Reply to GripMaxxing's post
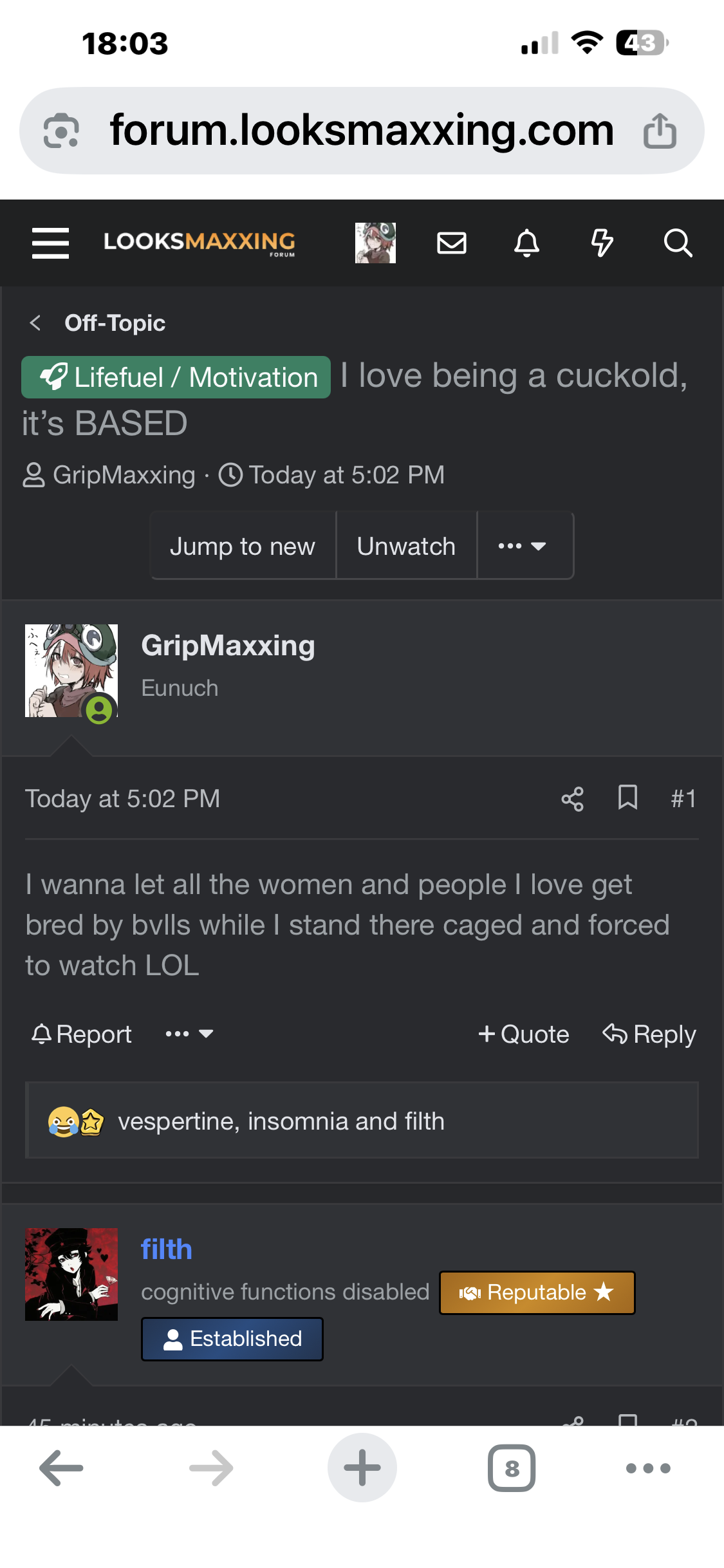Viewport: 724px width, 1568px height. click(x=649, y=1034)
